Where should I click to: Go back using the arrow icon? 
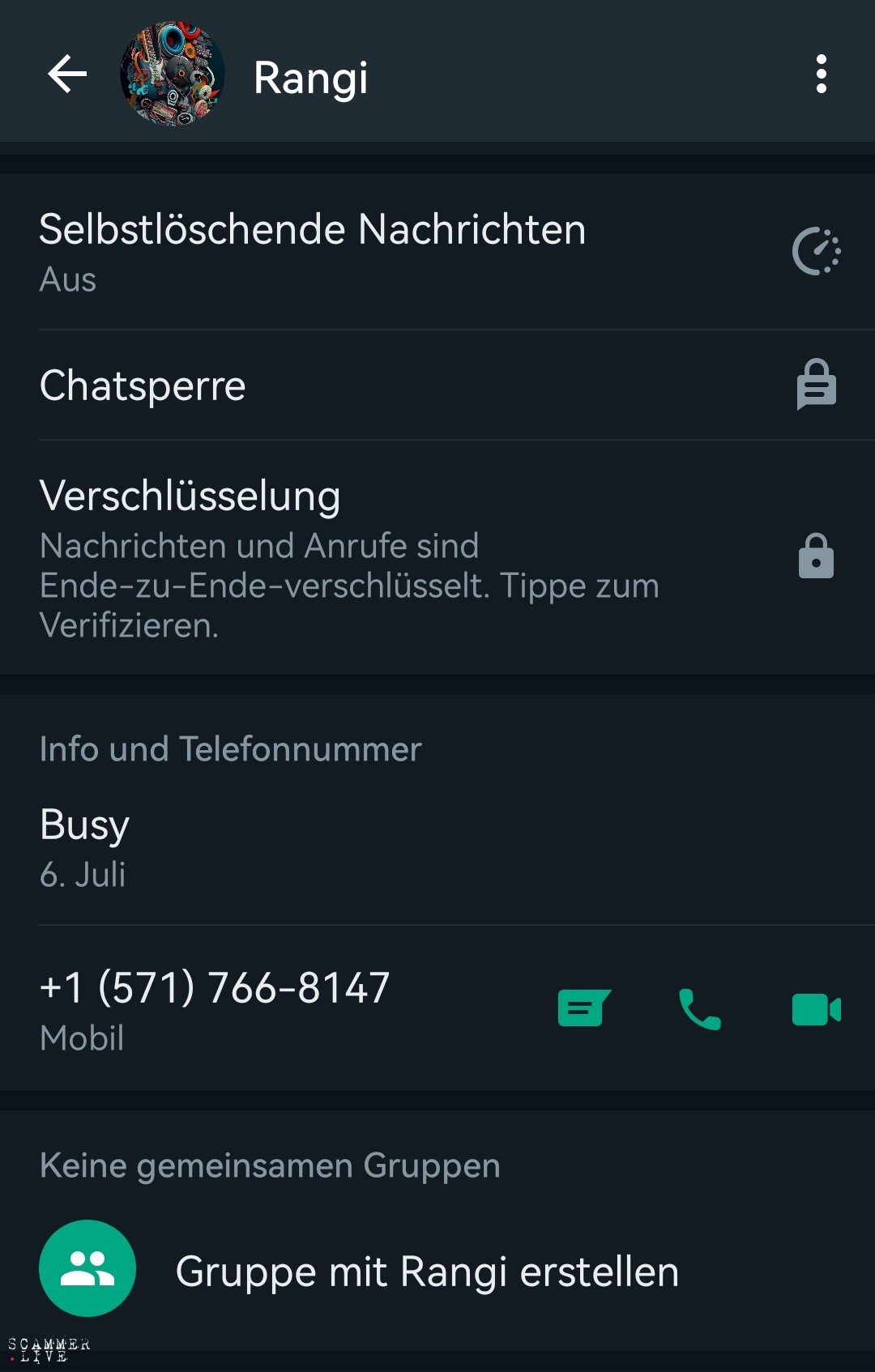point(67,75)
